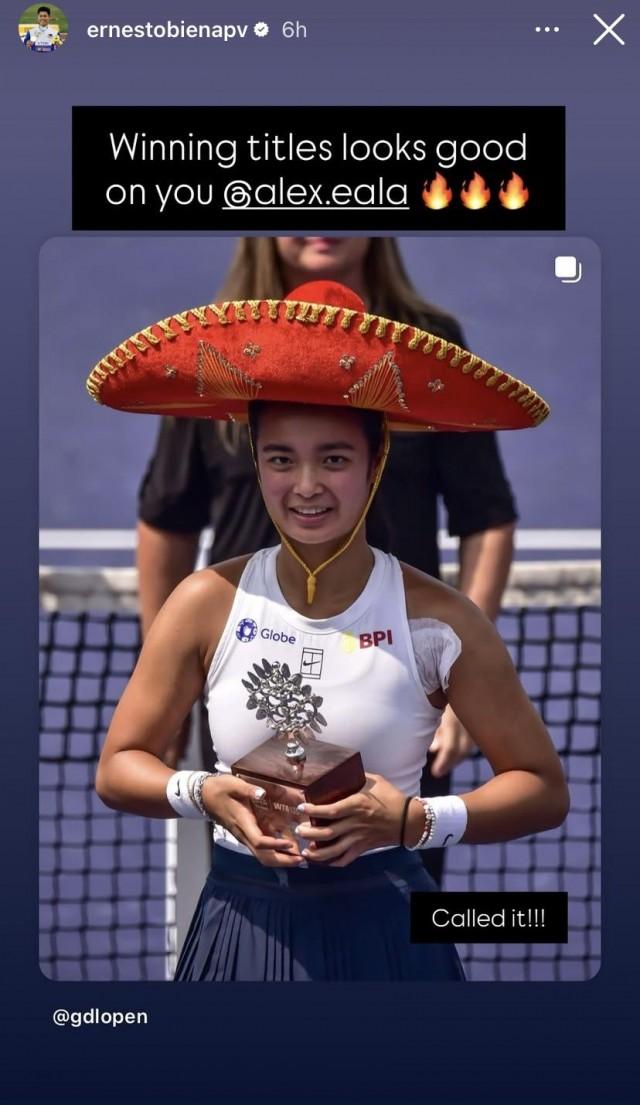
Task: Open the @alex.eala mention
Action: (x=315, y=193)
